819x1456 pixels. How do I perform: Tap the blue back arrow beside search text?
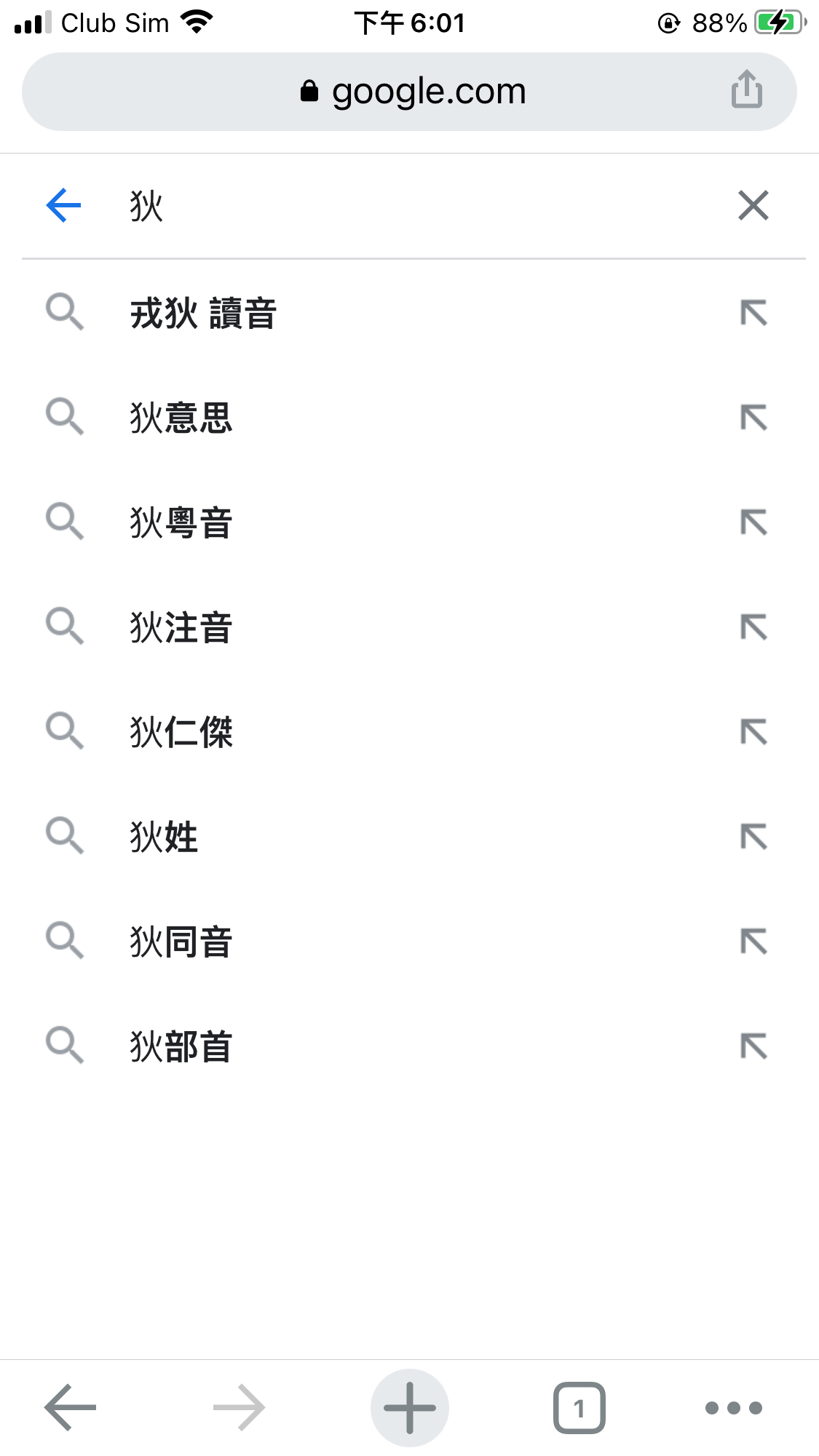click(63, 205)
